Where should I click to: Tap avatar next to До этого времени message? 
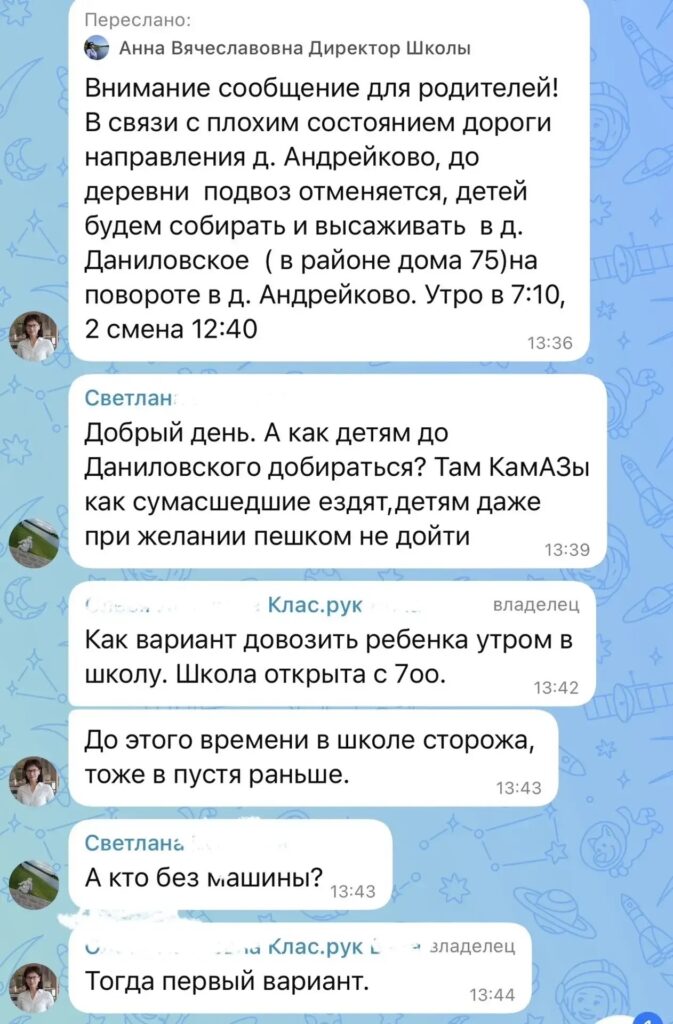(x=33, y=780)
